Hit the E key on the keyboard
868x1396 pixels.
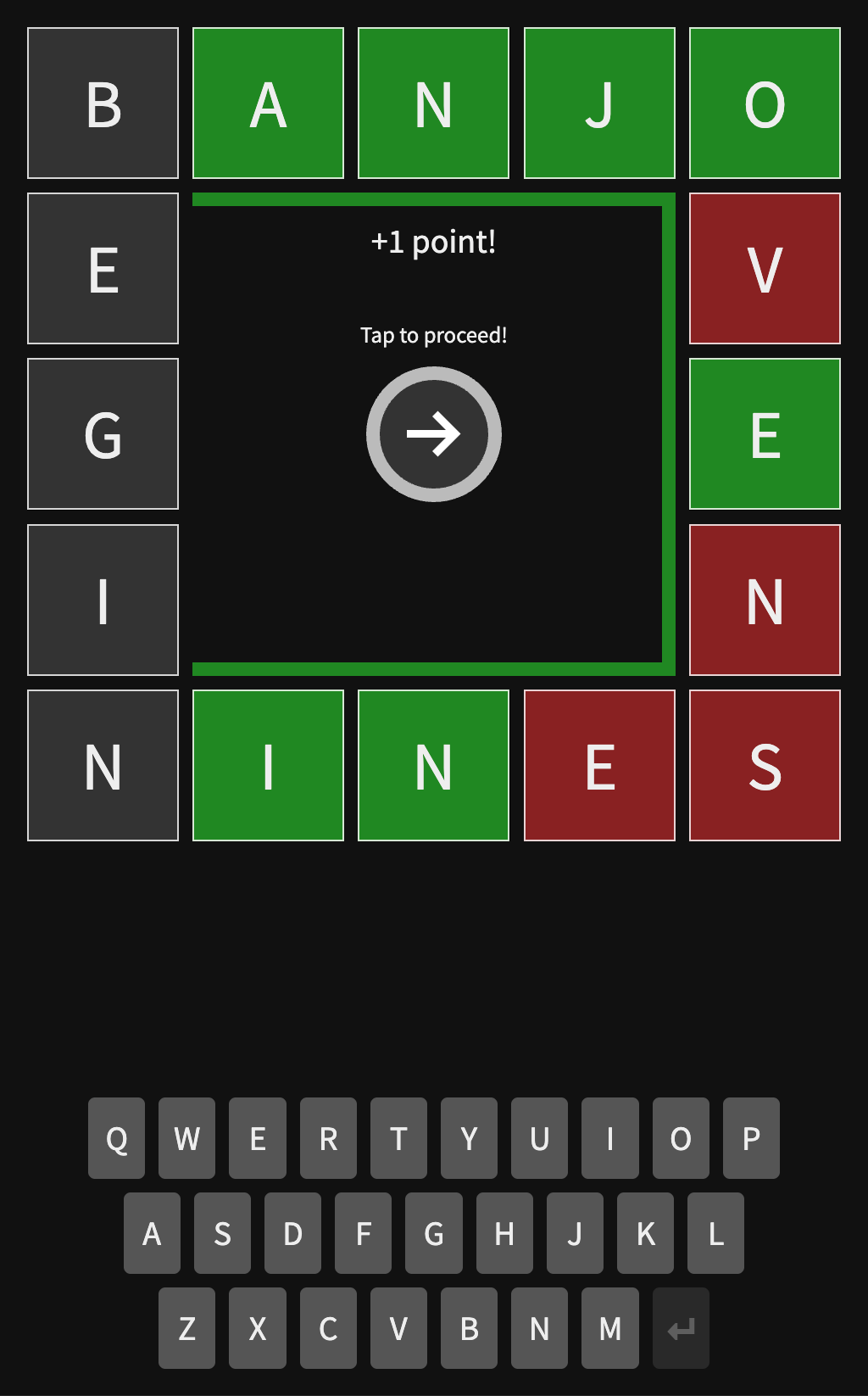pyautogui.click(x=258, y=1138)
